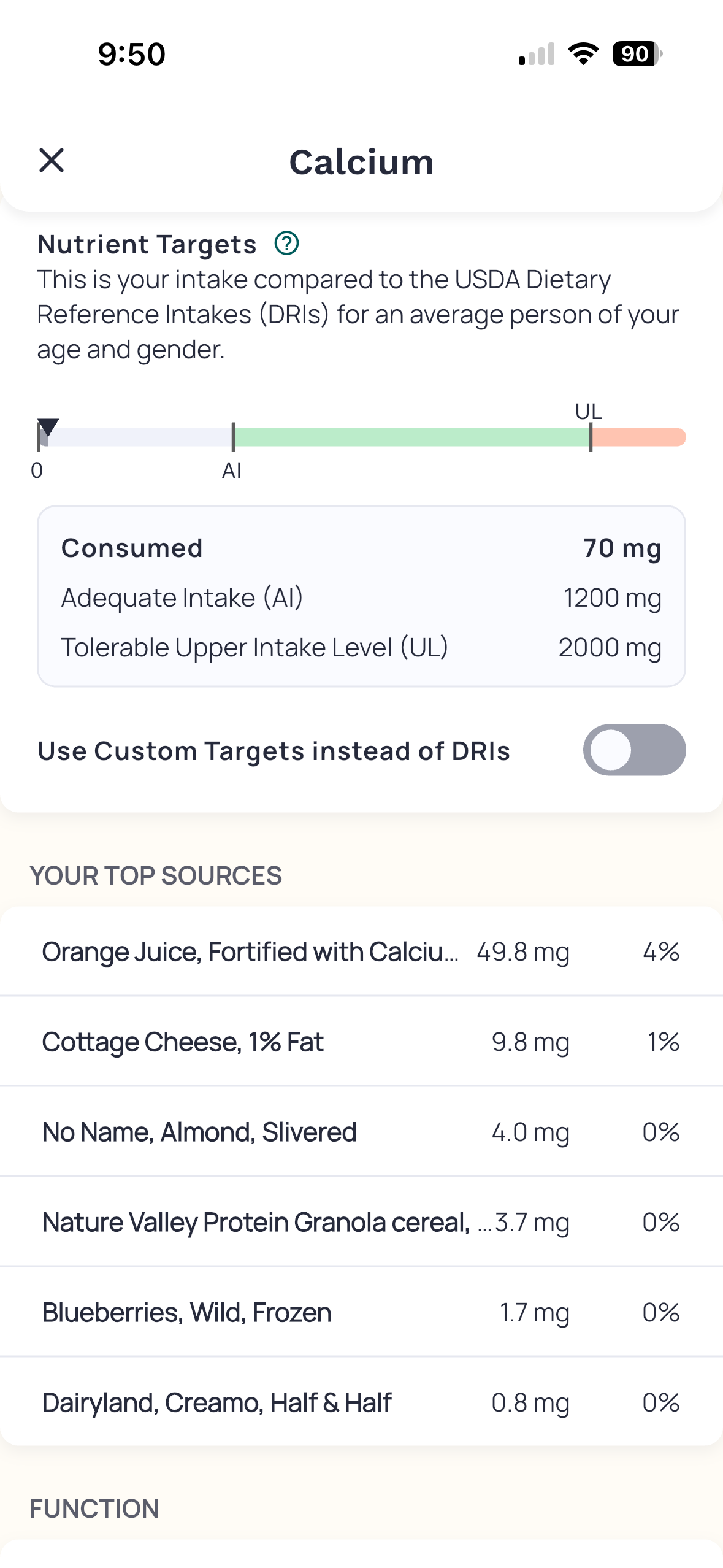Enable Use Custom Targets instead of DRIs
Screen dimensions: 723x1568
pos(633,750)
